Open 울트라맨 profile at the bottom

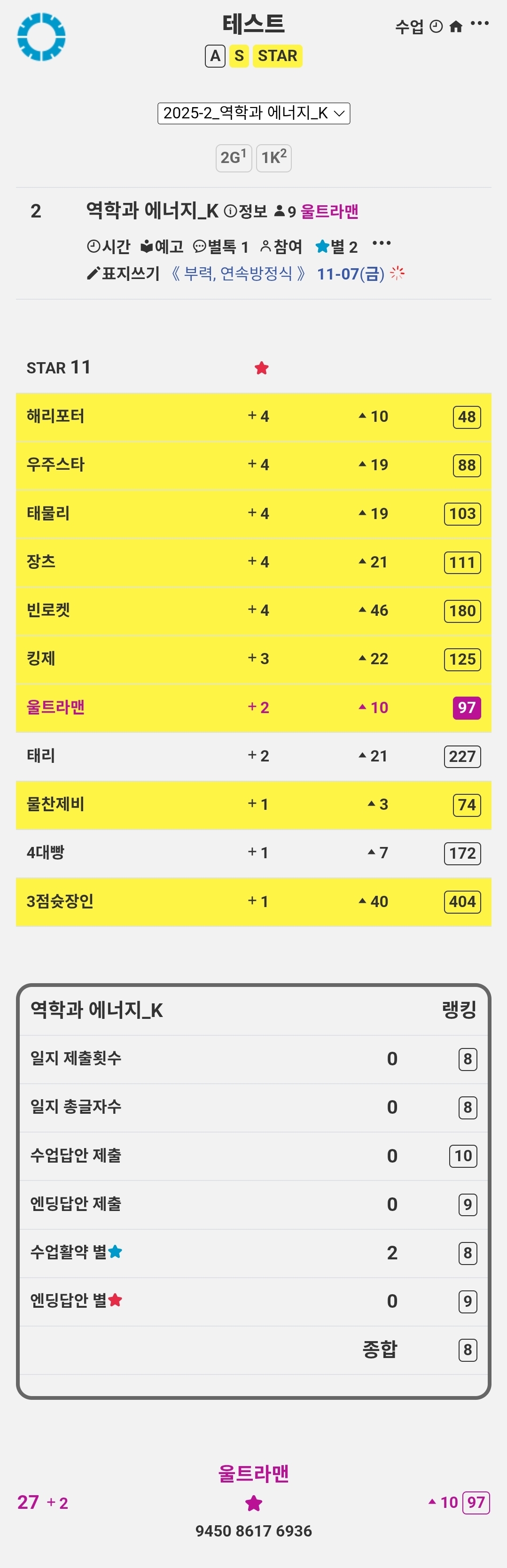(x=253, y=1474)
